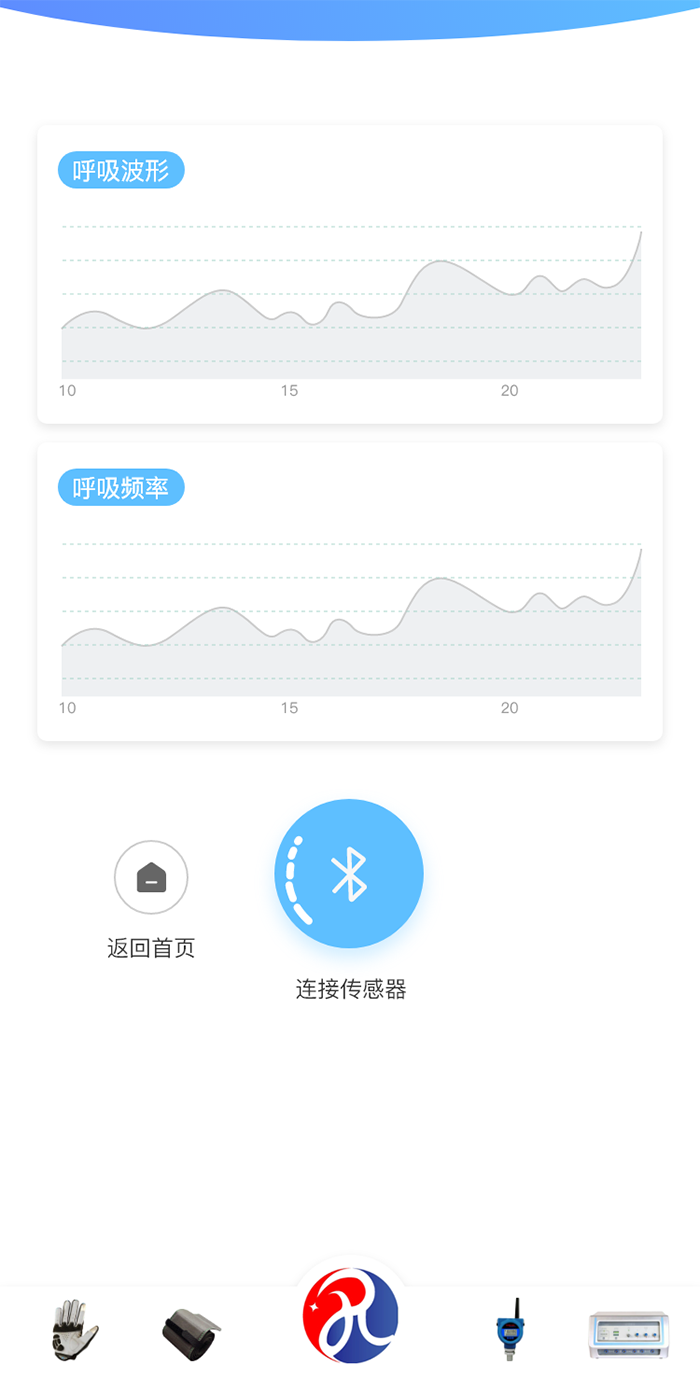
Task: Open the blue wireless sensor device tab
Action: coord(510,1331)
